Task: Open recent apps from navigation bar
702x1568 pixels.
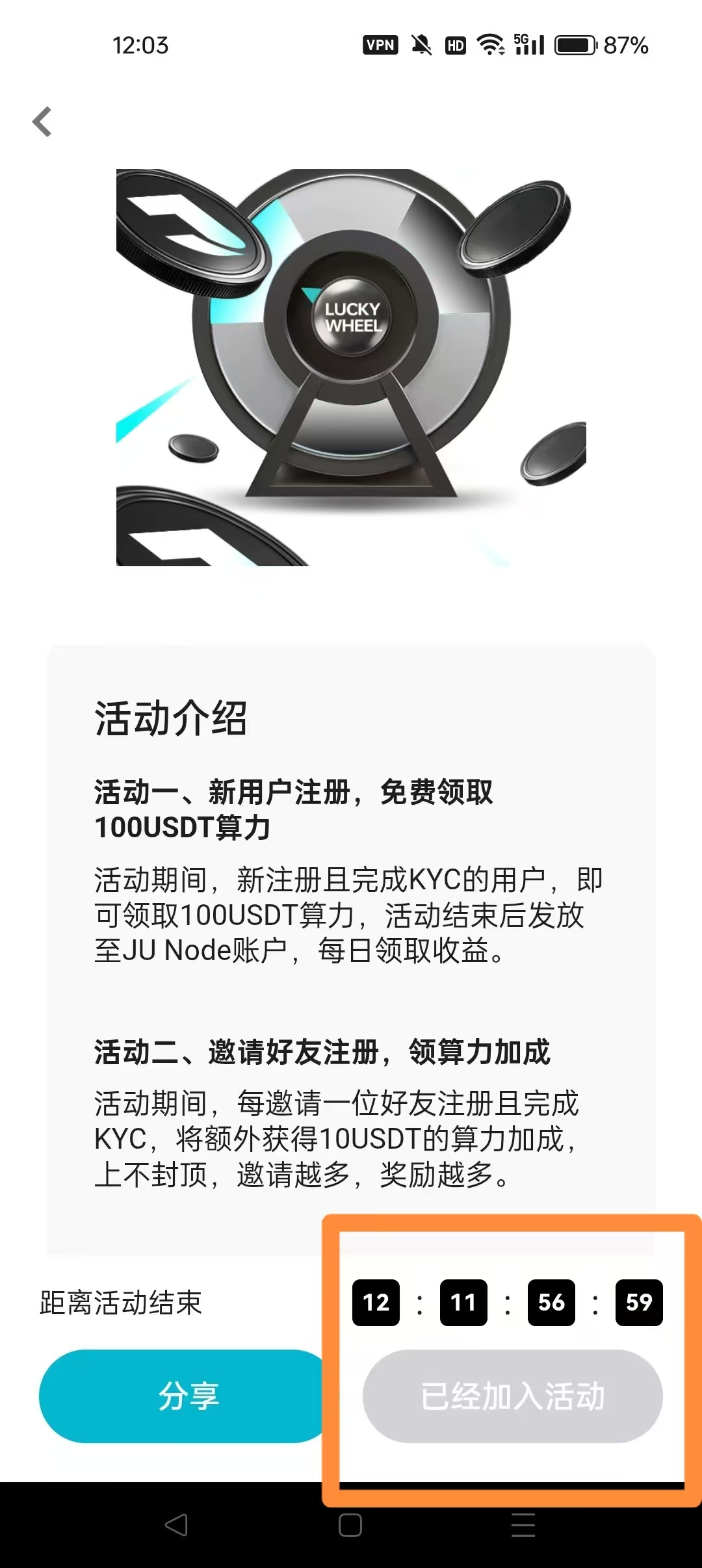Action: (x=523, y=1524)
